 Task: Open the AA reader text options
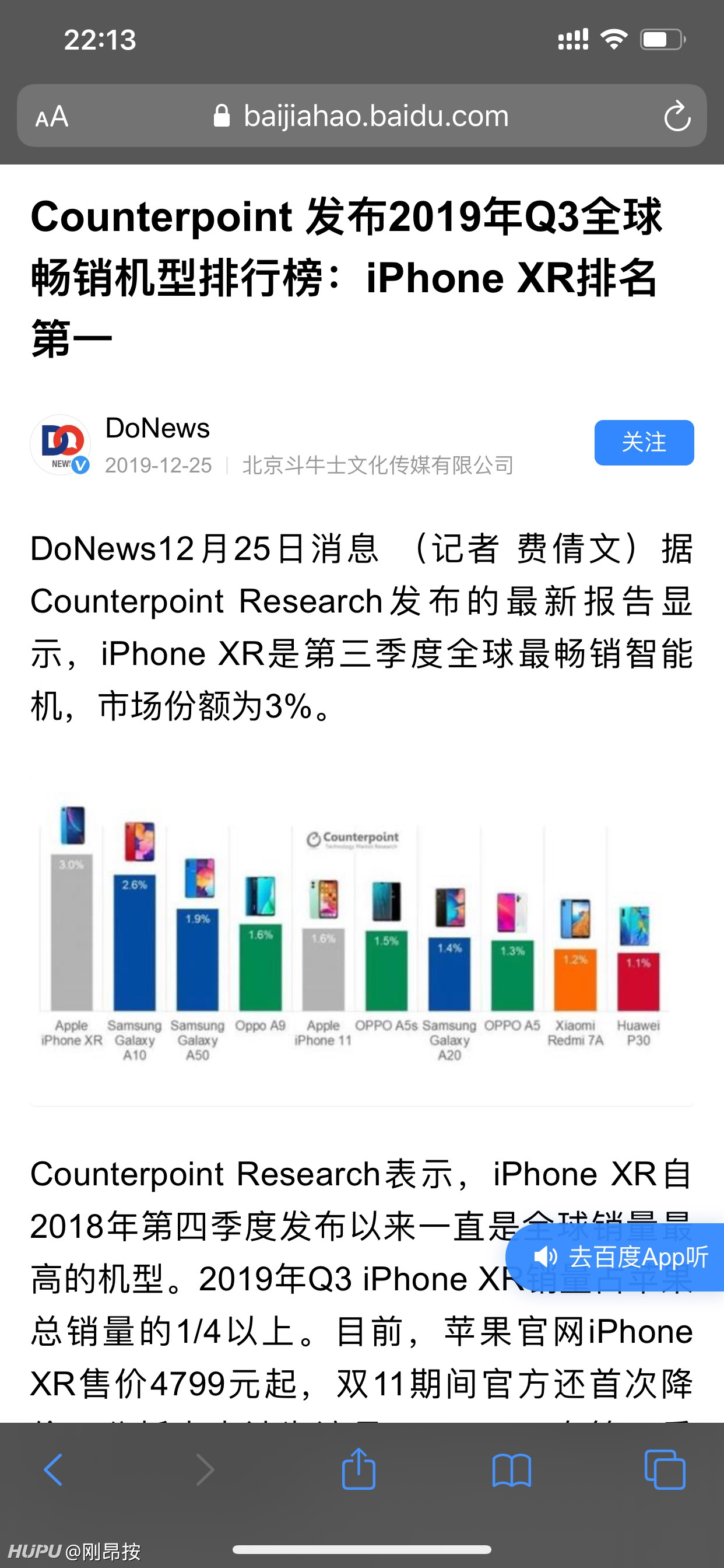[x=52, y=116]
